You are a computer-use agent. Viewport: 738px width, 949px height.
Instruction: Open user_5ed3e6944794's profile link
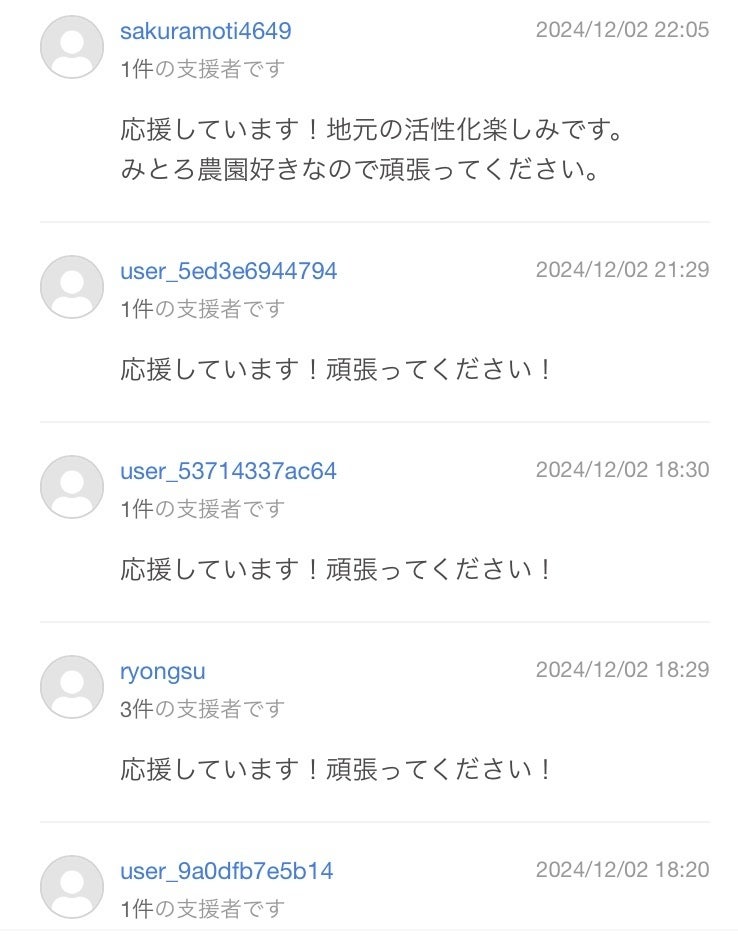228,271
